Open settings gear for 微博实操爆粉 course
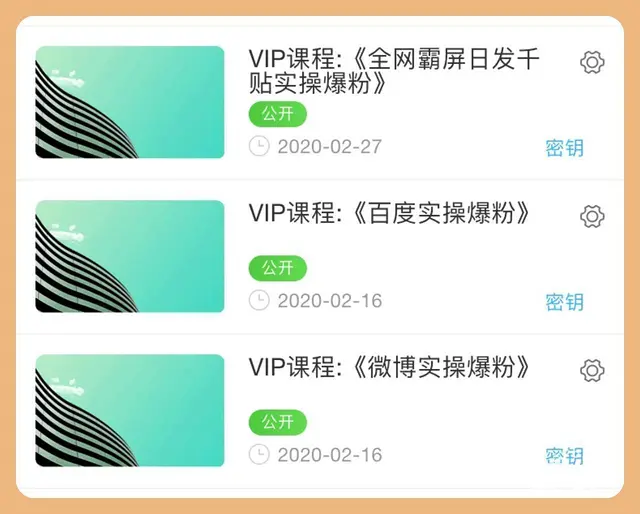640x514 pixels. click(592, 371)
